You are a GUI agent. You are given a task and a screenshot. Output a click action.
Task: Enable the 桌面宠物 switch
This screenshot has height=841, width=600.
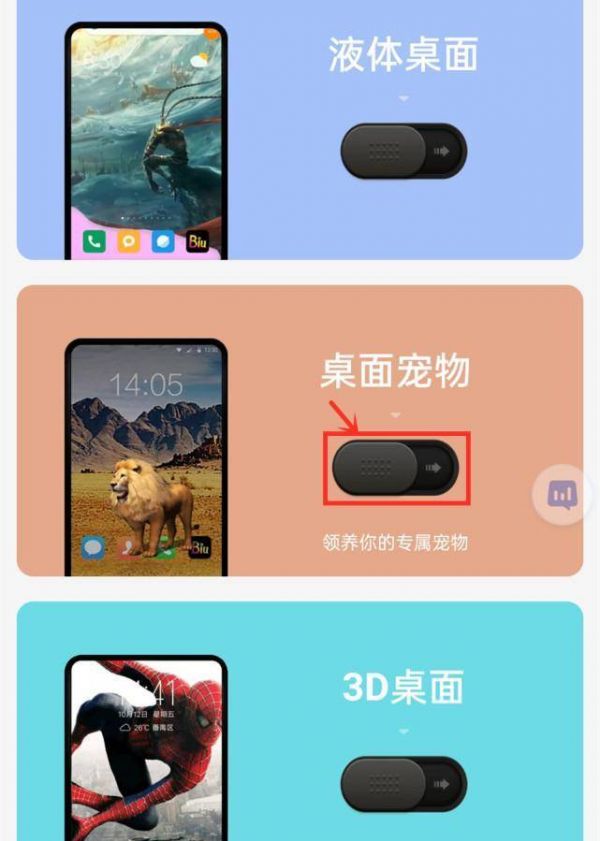[395, 468]
